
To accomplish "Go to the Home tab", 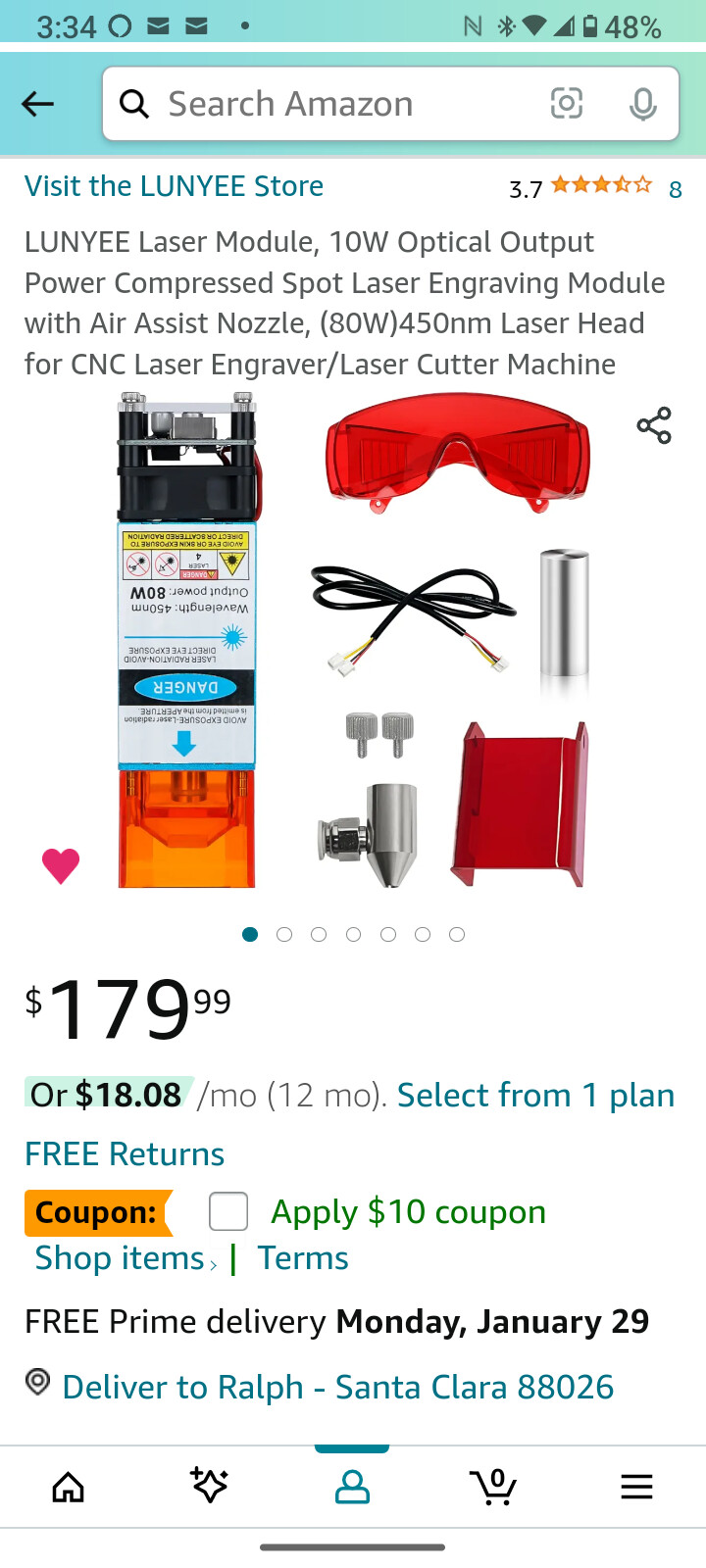I will pos(69,1487).
